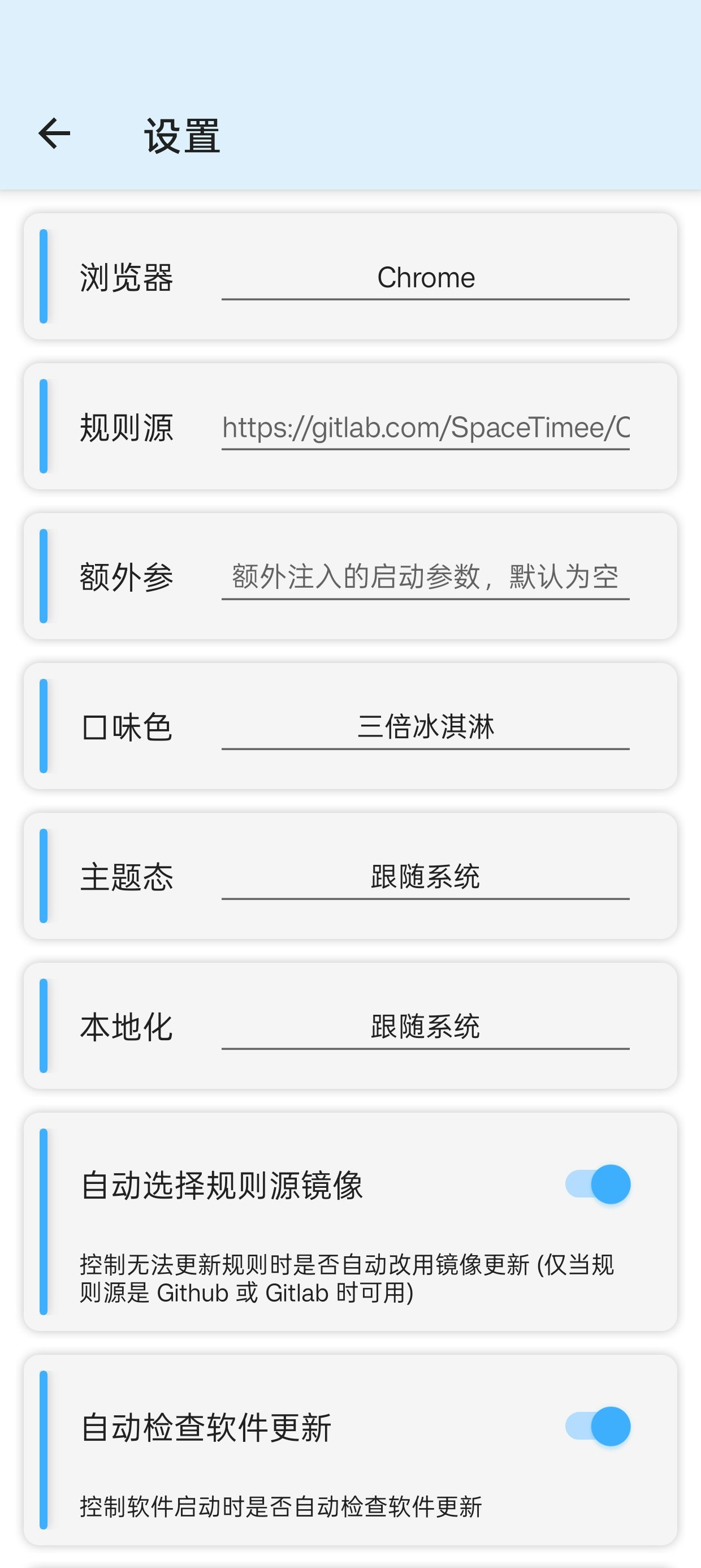
Task: Focus the 额外参 startup parameters field
Action: tap(425, 577)
